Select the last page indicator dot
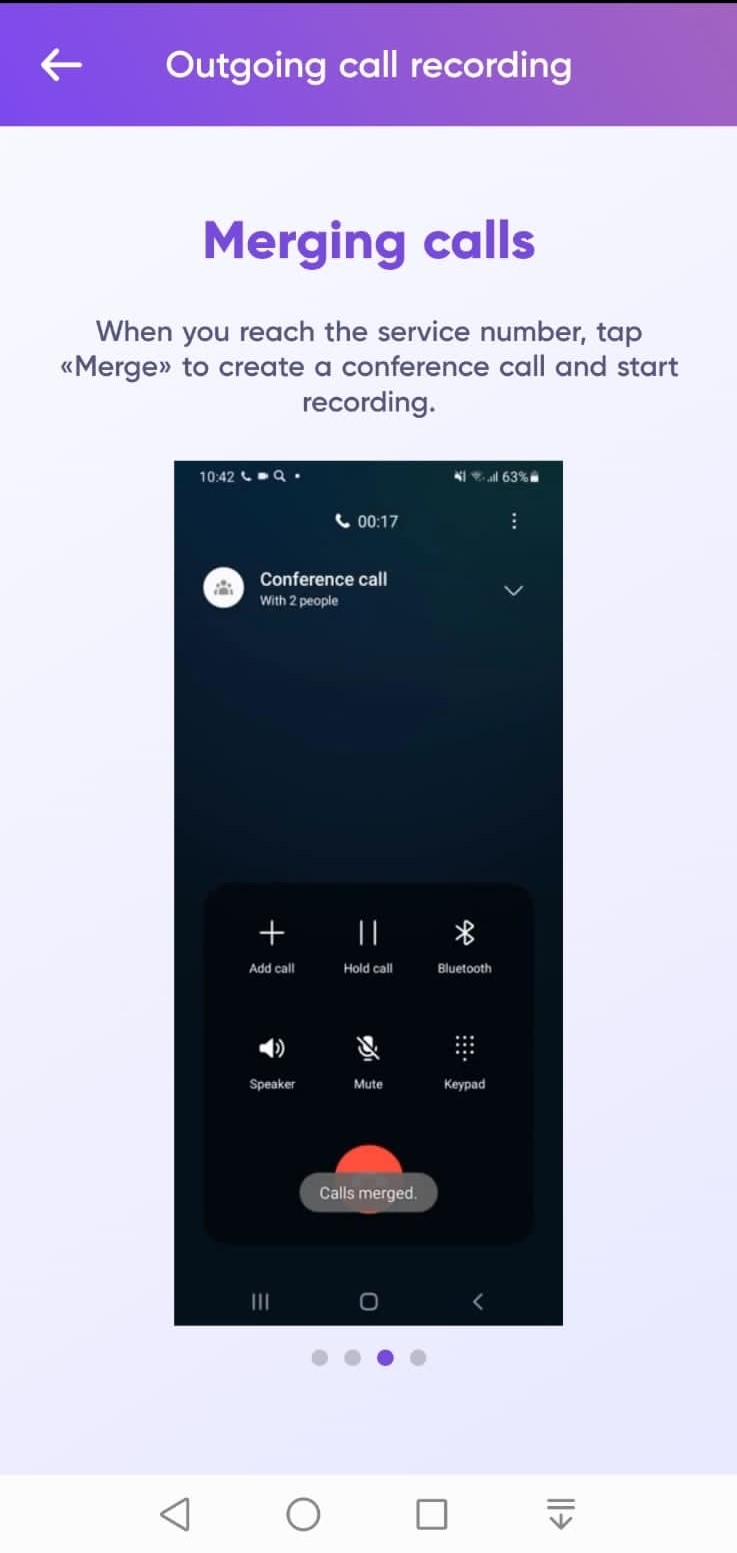The height and width of the screenshot is (1553, 737). pos(418,1357)
